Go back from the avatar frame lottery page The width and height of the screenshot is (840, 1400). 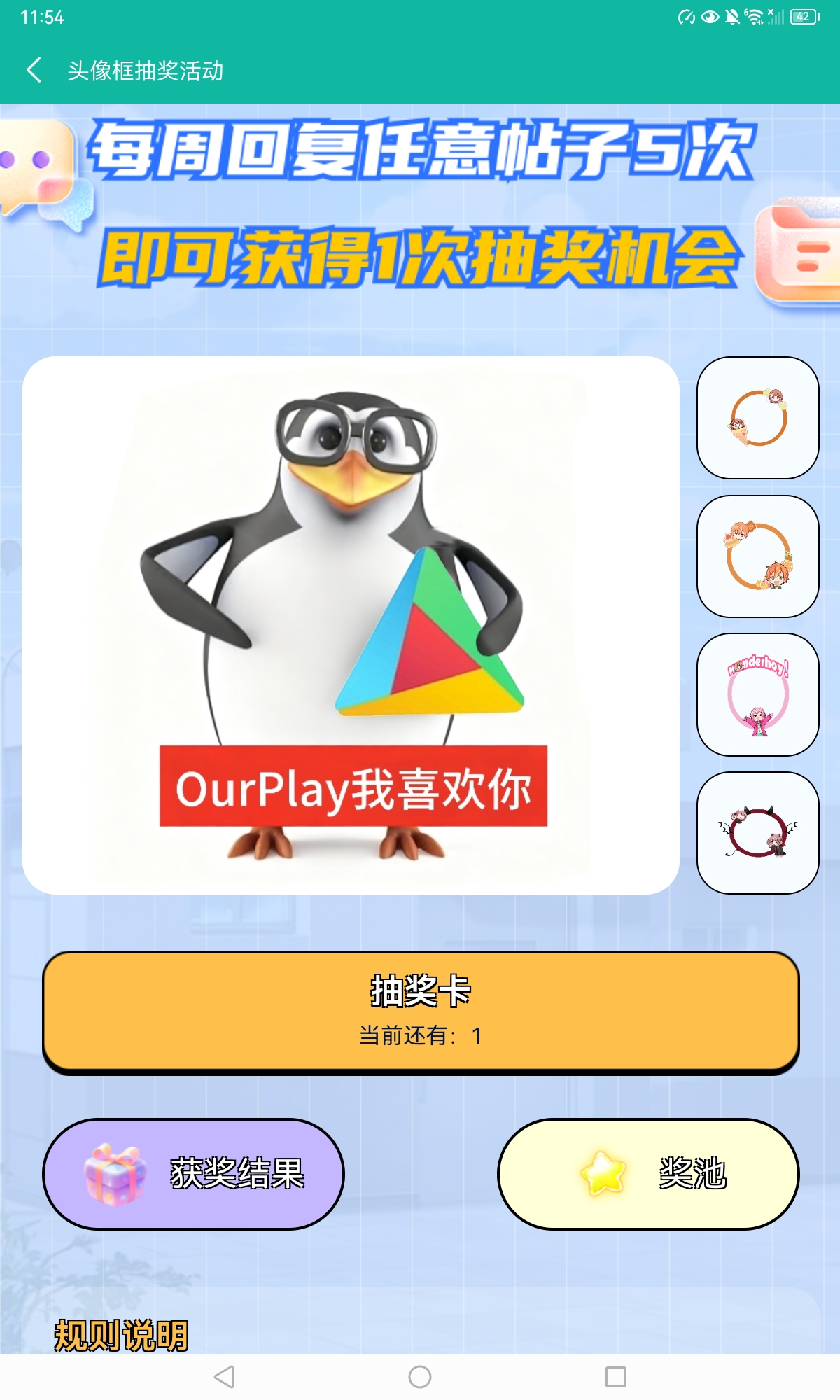pyautogui.click(x=34, y=70)
